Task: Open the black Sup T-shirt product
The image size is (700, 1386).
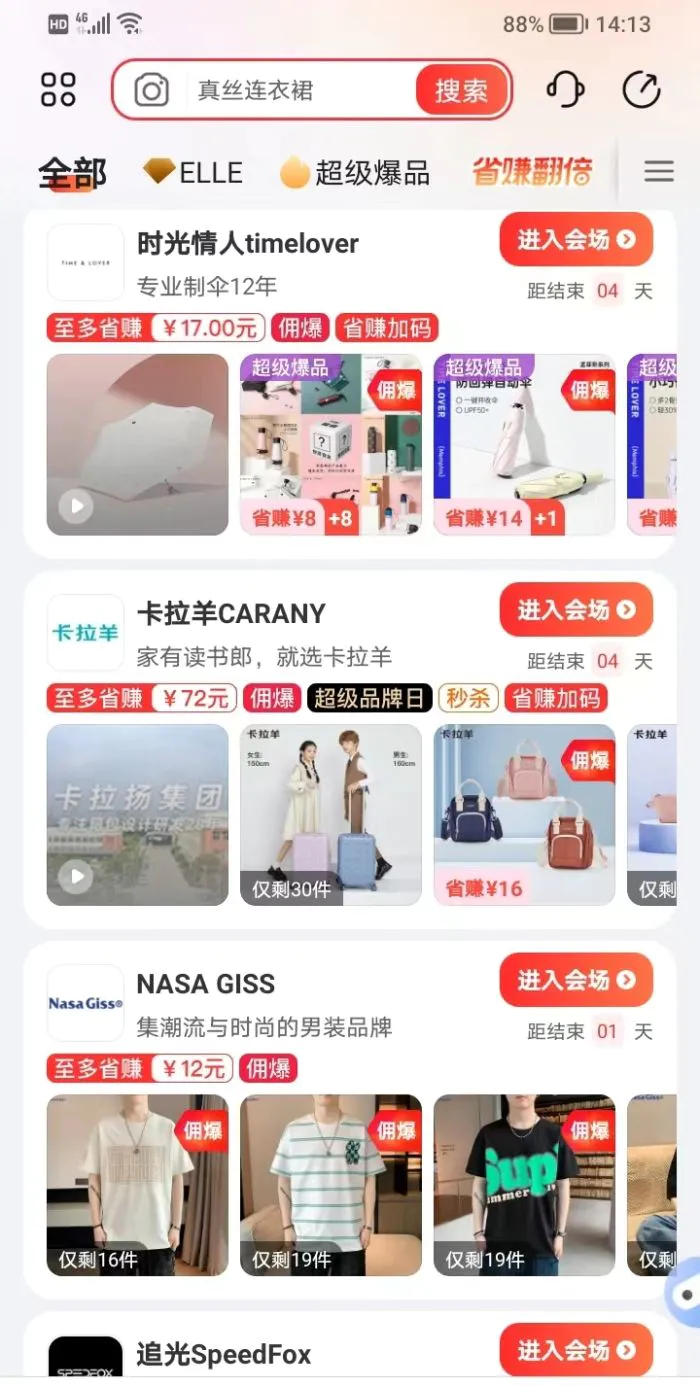Action: click(x=524, y=1185)
